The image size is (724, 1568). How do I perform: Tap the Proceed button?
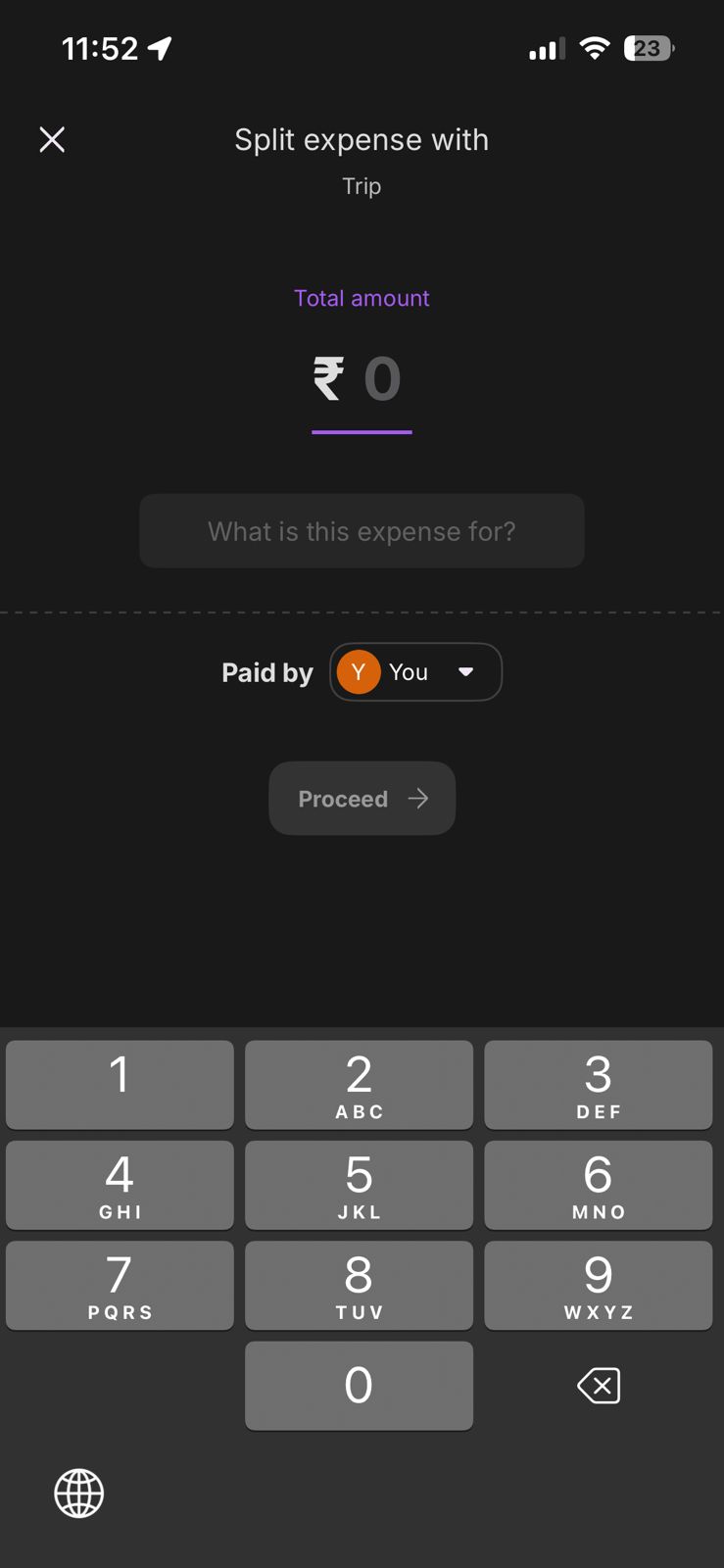pyautogui.click(x=362, y=799)
